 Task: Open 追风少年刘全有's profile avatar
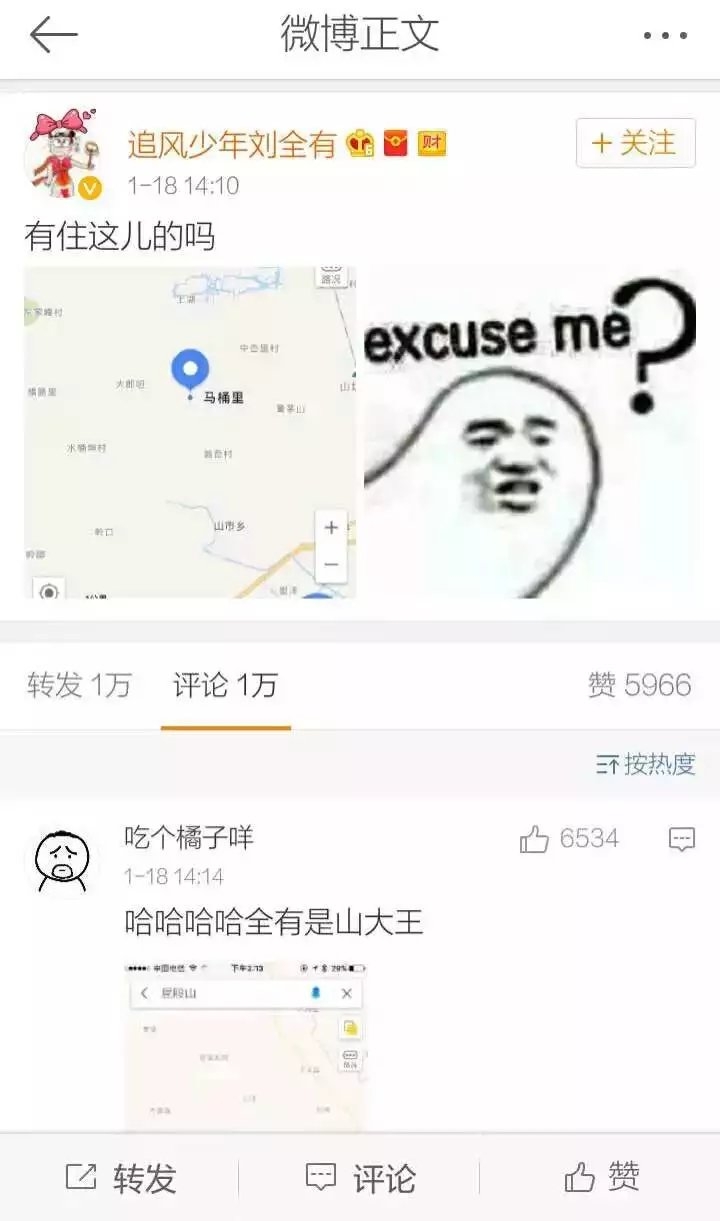[62, 154]
